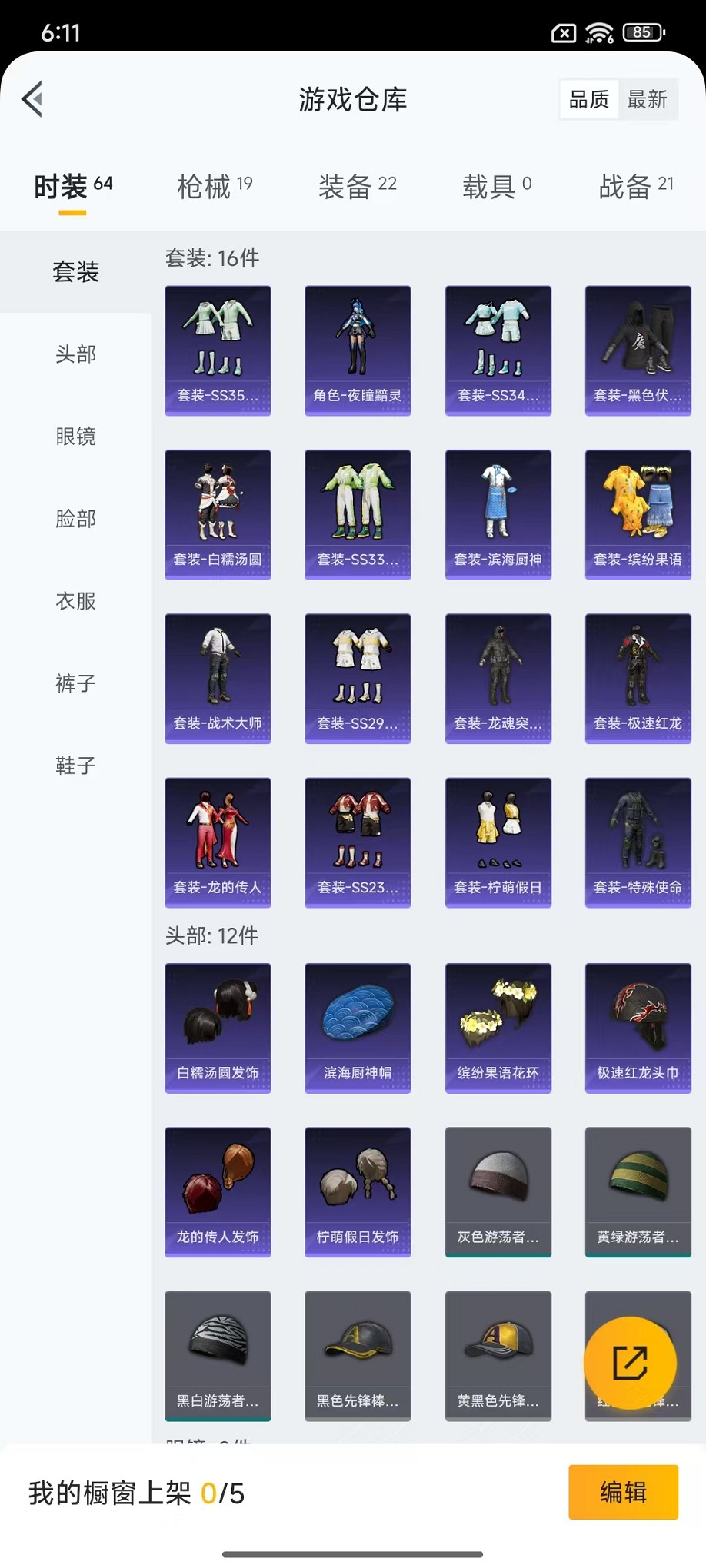This screenshot has height=1568, width=706.
Task: Tap the back arrow at top left
Action: coord(32,100)
